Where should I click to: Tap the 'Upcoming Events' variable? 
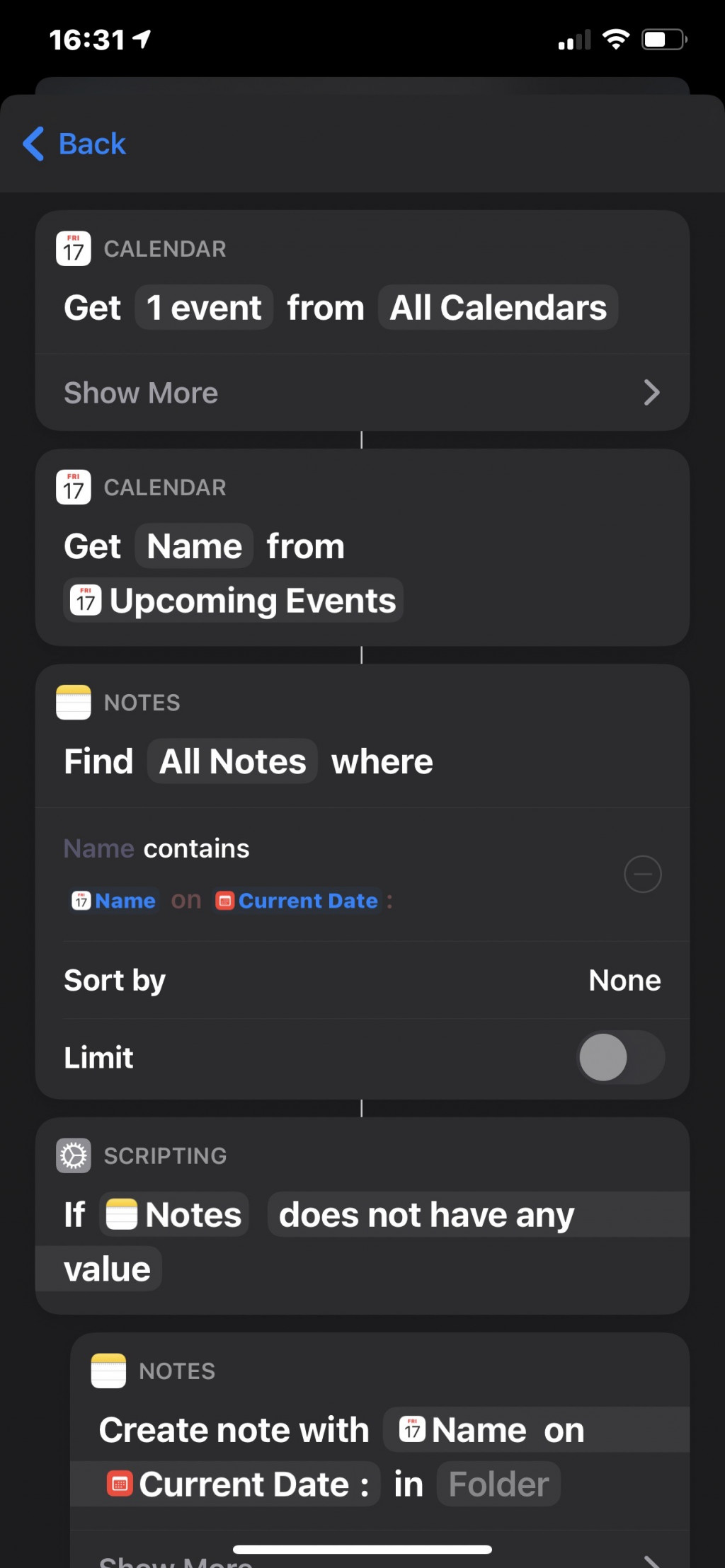tap(234, 601)
